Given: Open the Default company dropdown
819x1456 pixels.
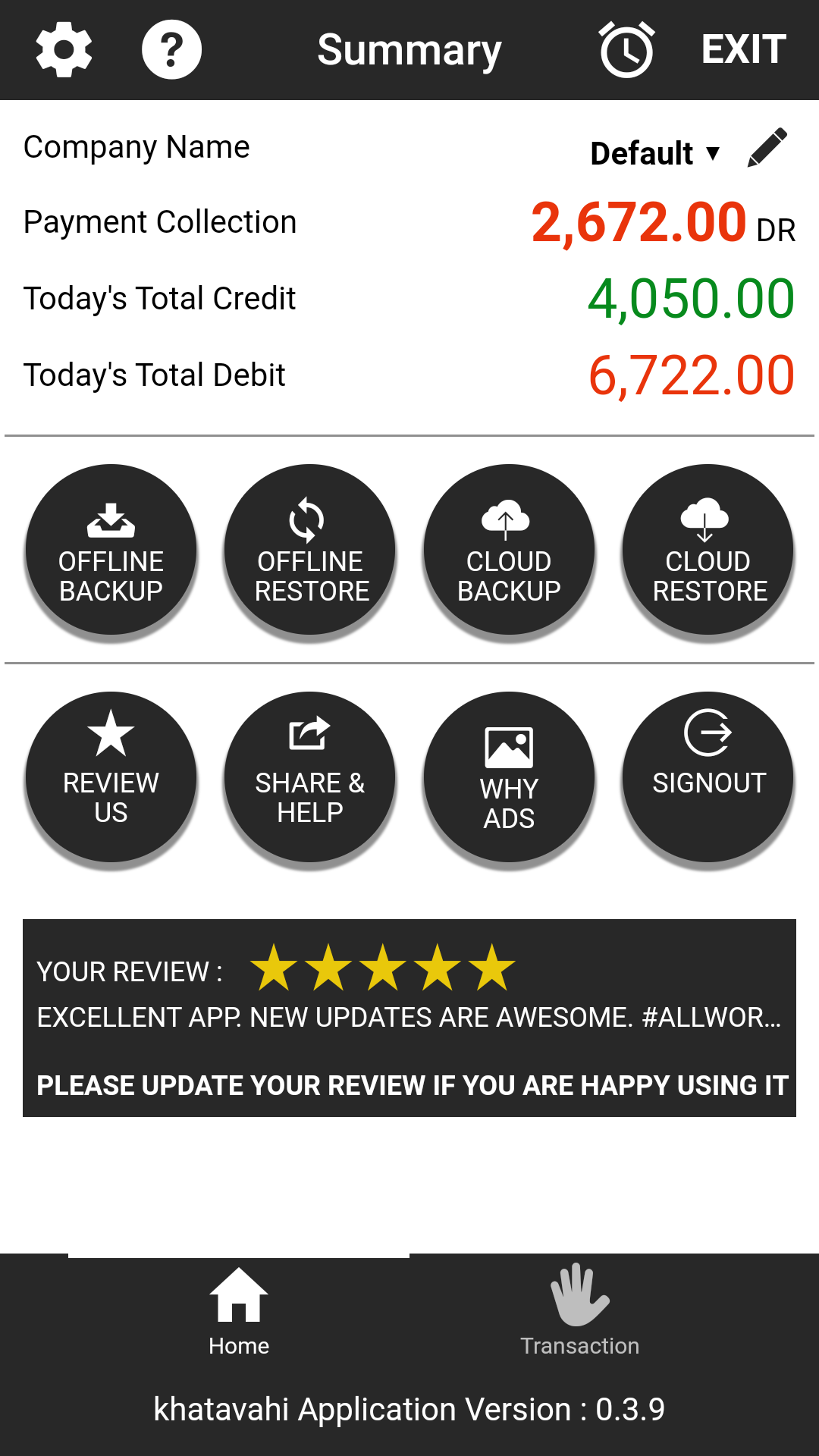Looking at the screenshot, I should pyautogui.click(x=654, y=153).
